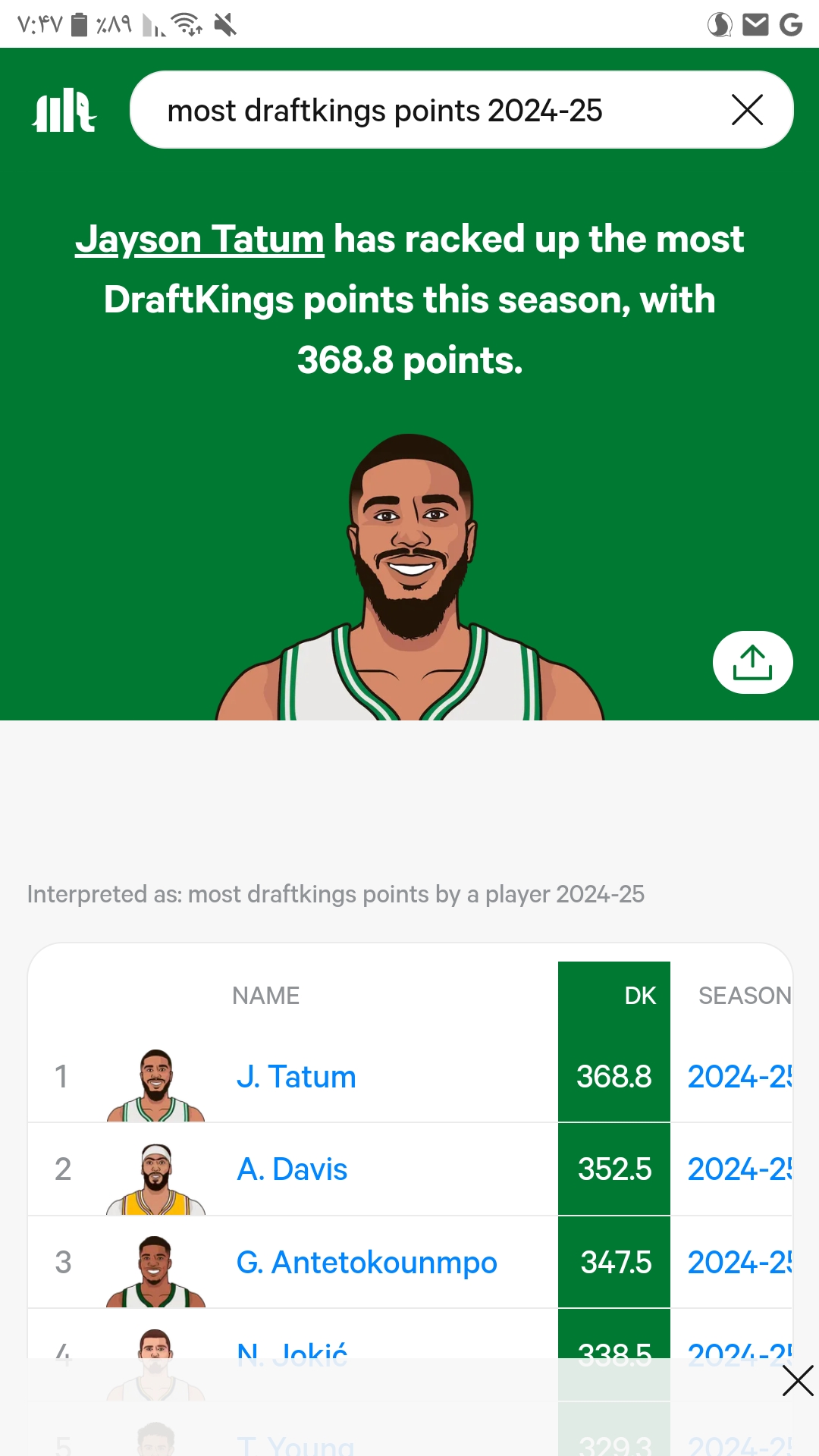The width and height of the screenshot is (819, 1456).
Task: Open G. Antetokounmpo's player page
Action: point(366,1263)
